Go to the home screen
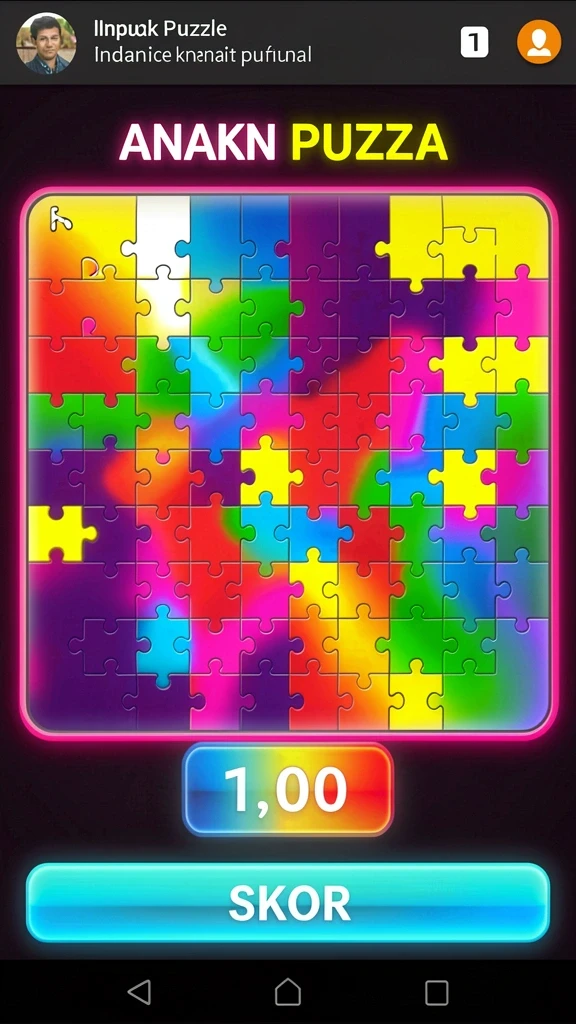 pyautogui.click(x=287, y=992)
